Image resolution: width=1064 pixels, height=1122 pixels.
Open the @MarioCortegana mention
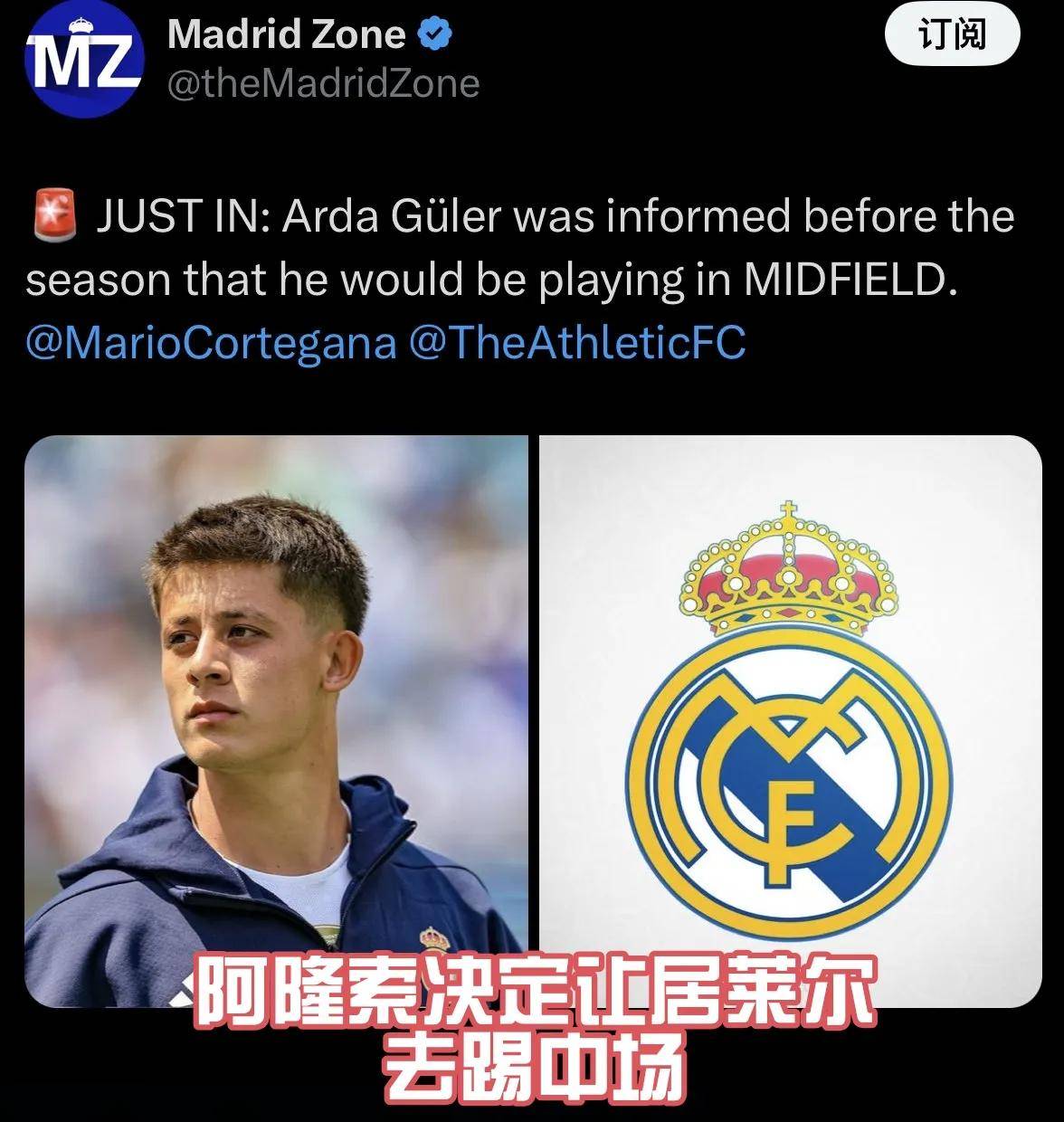click(211, 345)
